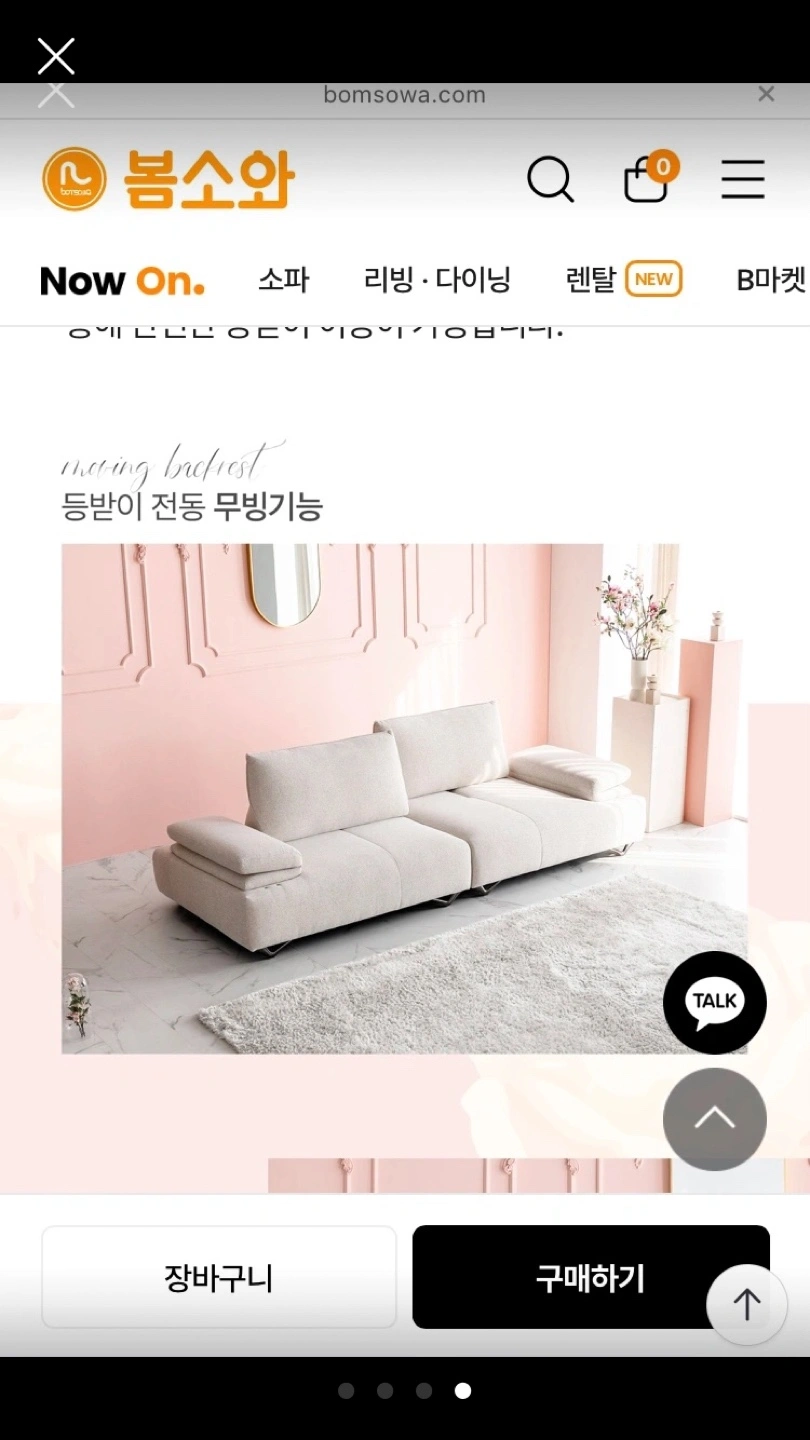This screenshot has height=1440, width=810.
Task: Start a KakaoTalk chat via TALK button
Action: [x=715, y=1003]
